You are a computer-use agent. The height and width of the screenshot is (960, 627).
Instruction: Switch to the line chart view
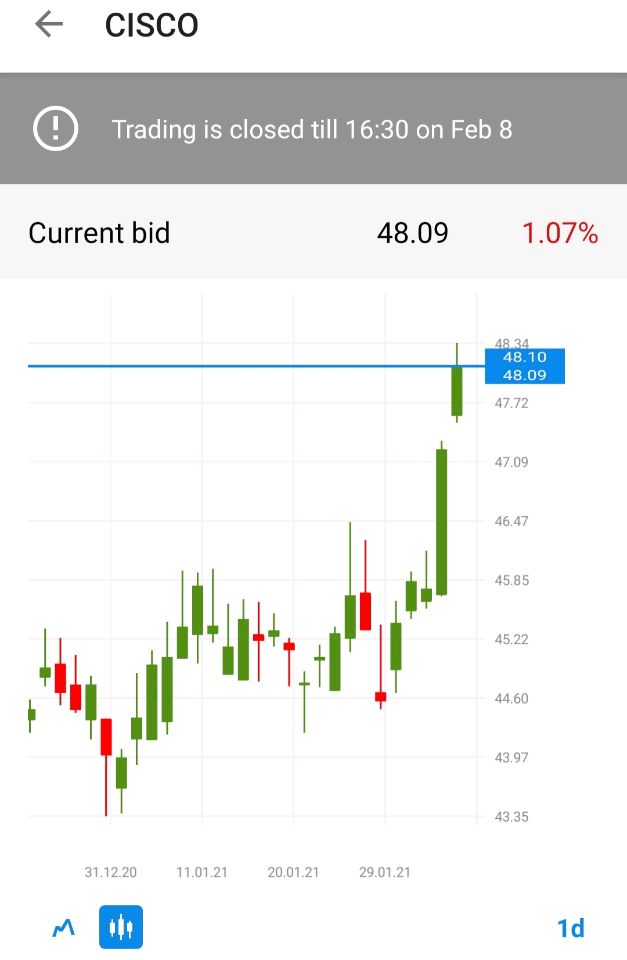tap(64, 928)
